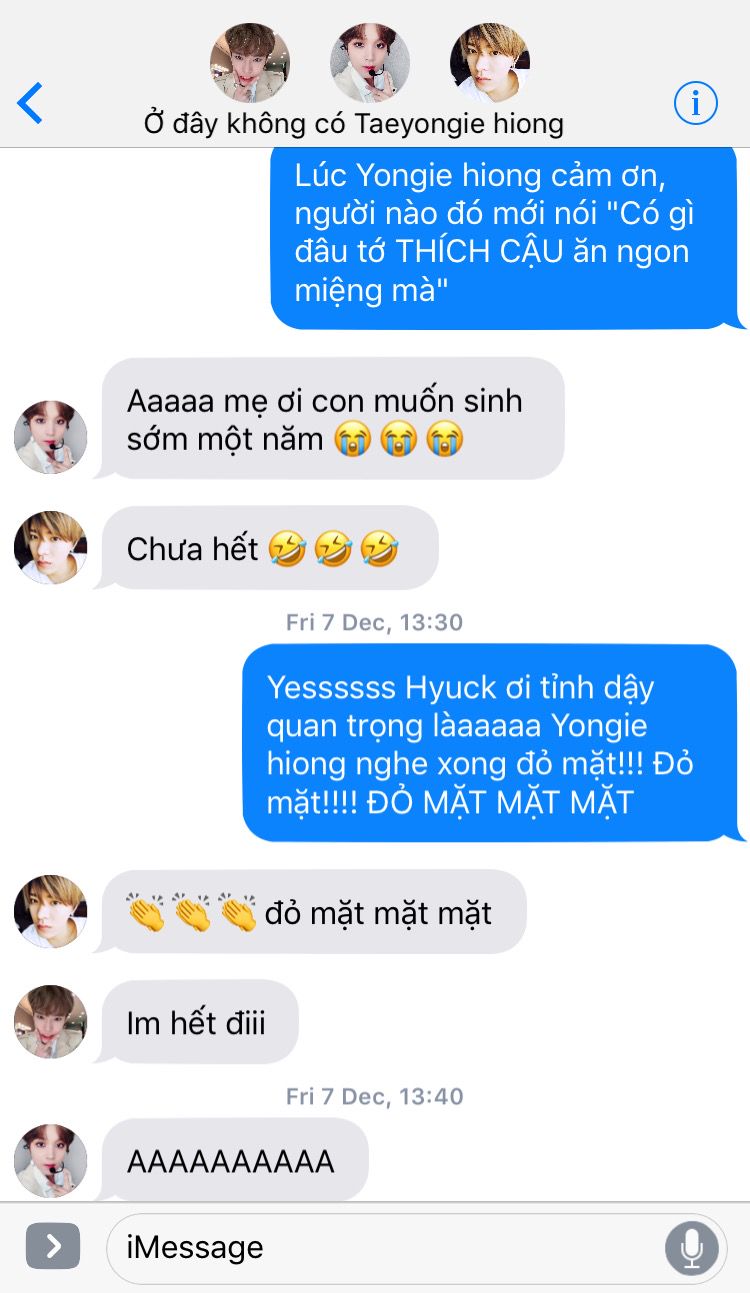Image resolution: width=750 pixels, height=1293 pixels.
Task: Tap the iMessage text field
Action: click(x=380, y=1247)
